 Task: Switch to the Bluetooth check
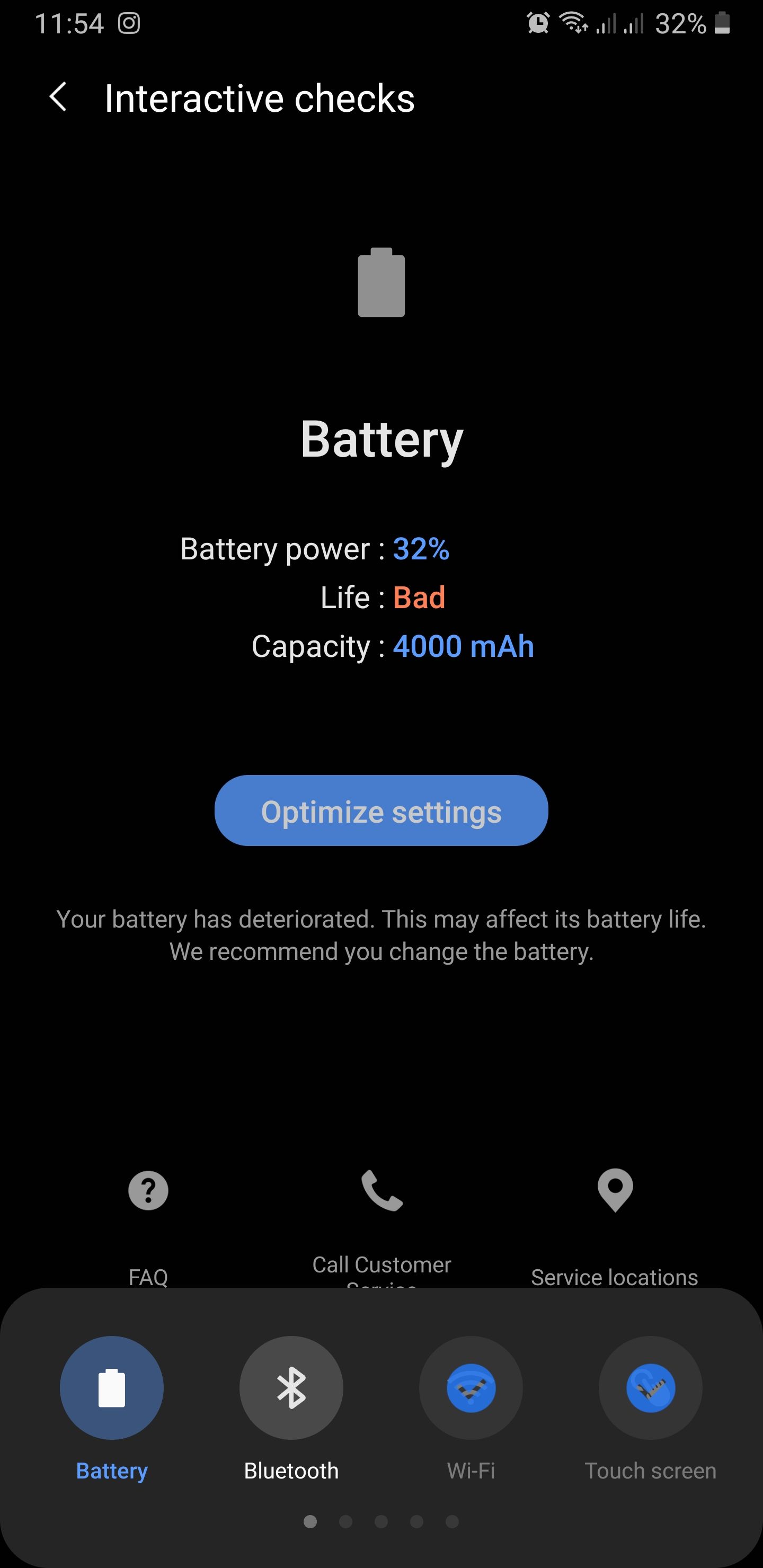[291, 1388]
